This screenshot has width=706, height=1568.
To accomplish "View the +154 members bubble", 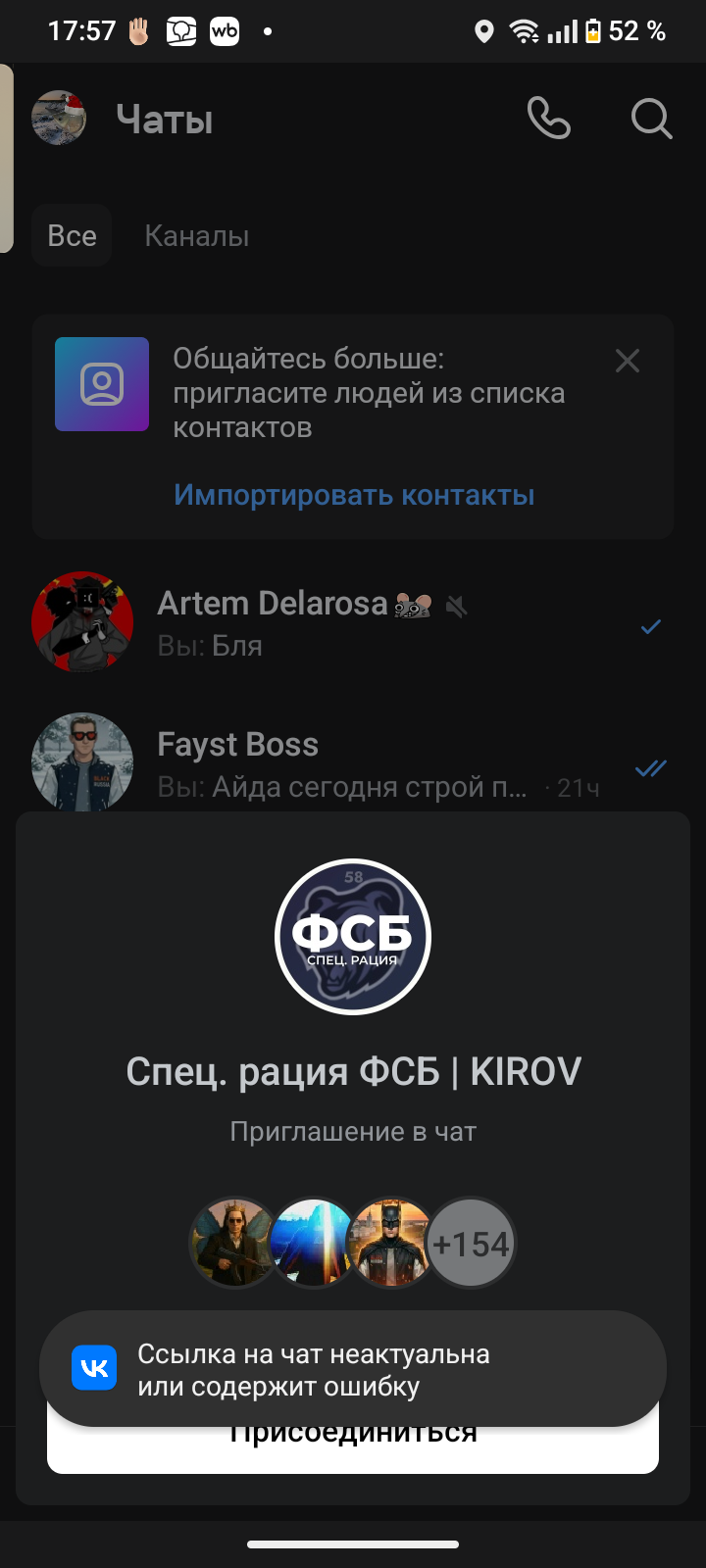I will click(472, 1244).
